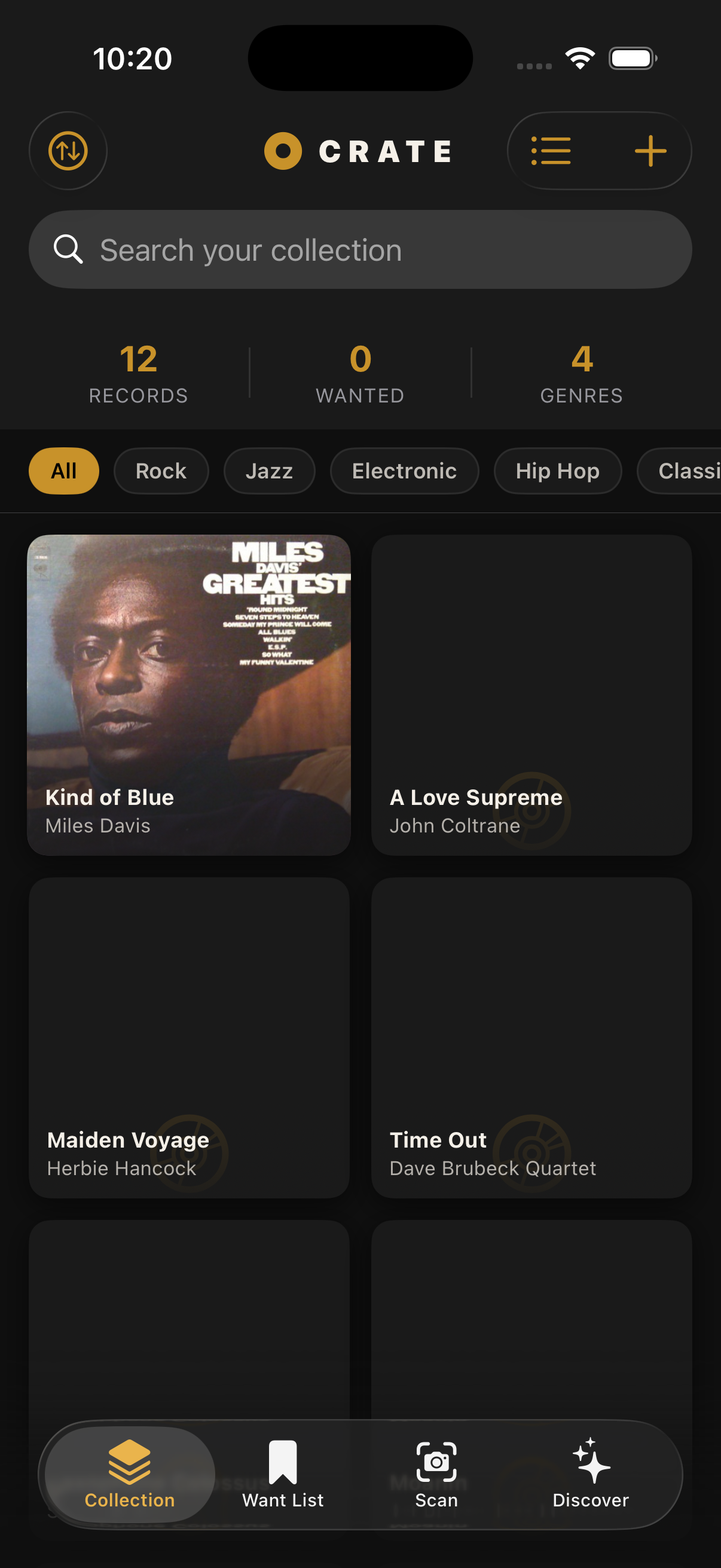
Task: Open the sort order options
Action: point(68,150)
